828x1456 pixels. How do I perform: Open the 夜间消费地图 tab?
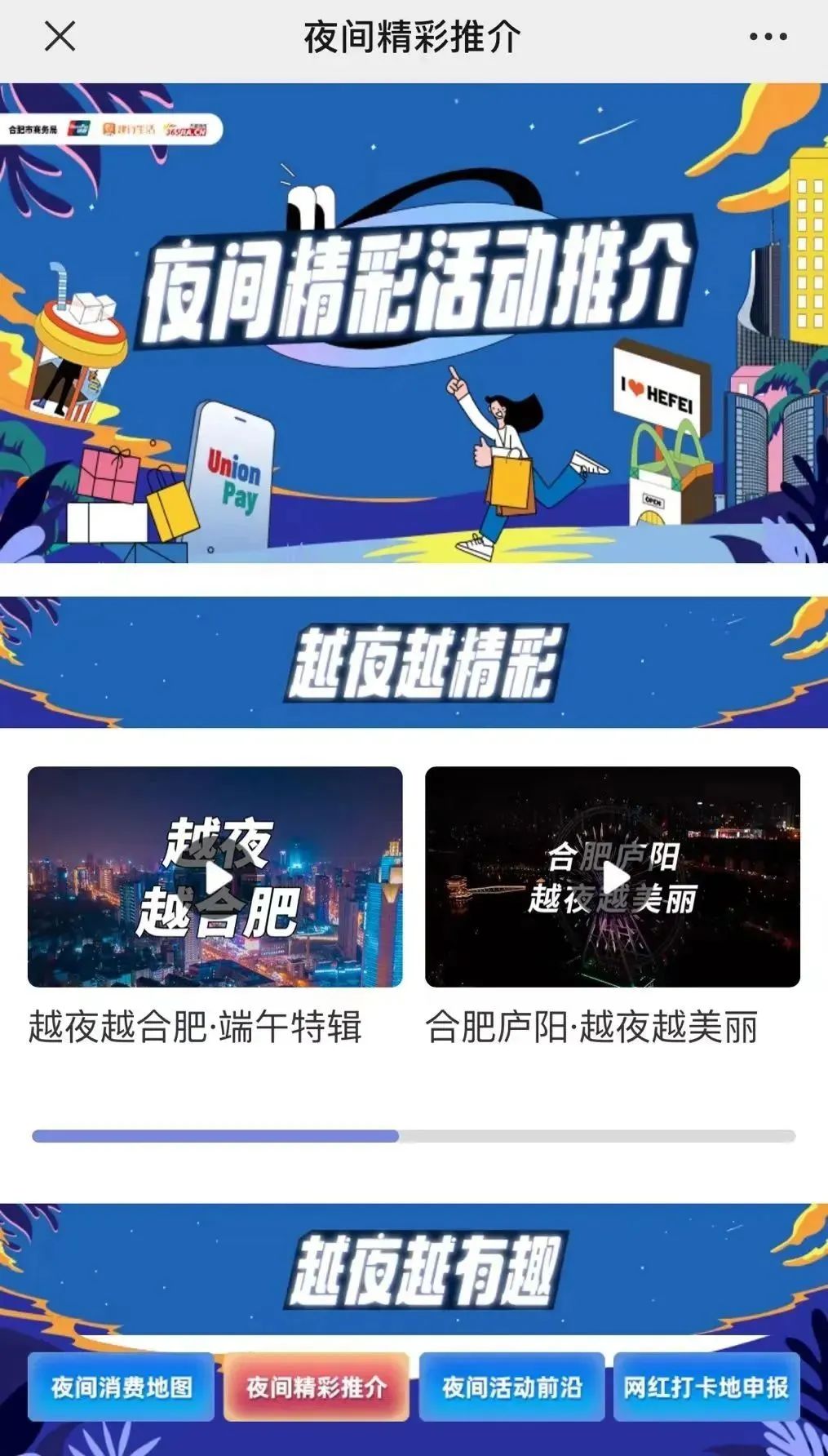(122, 1387)
